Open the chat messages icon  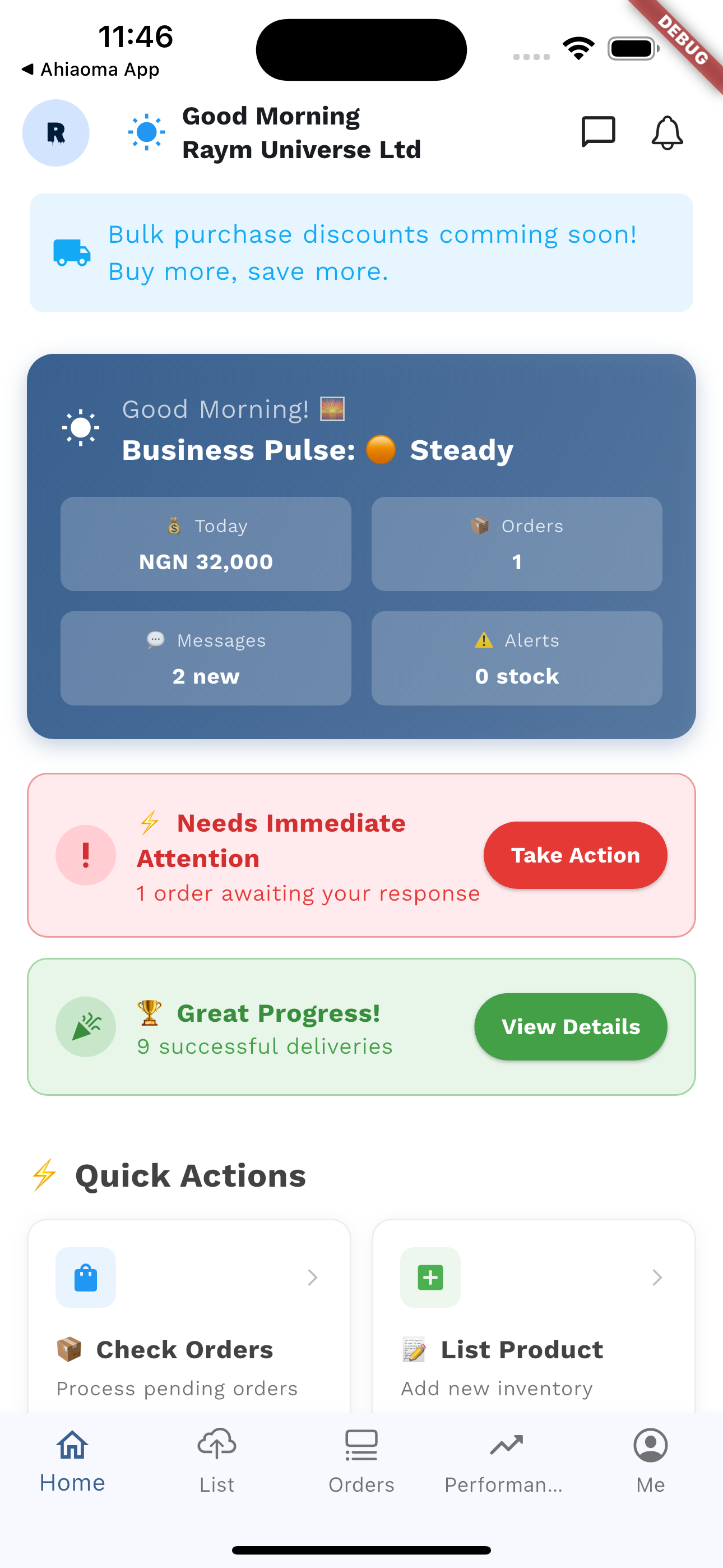tap(598, 132)
